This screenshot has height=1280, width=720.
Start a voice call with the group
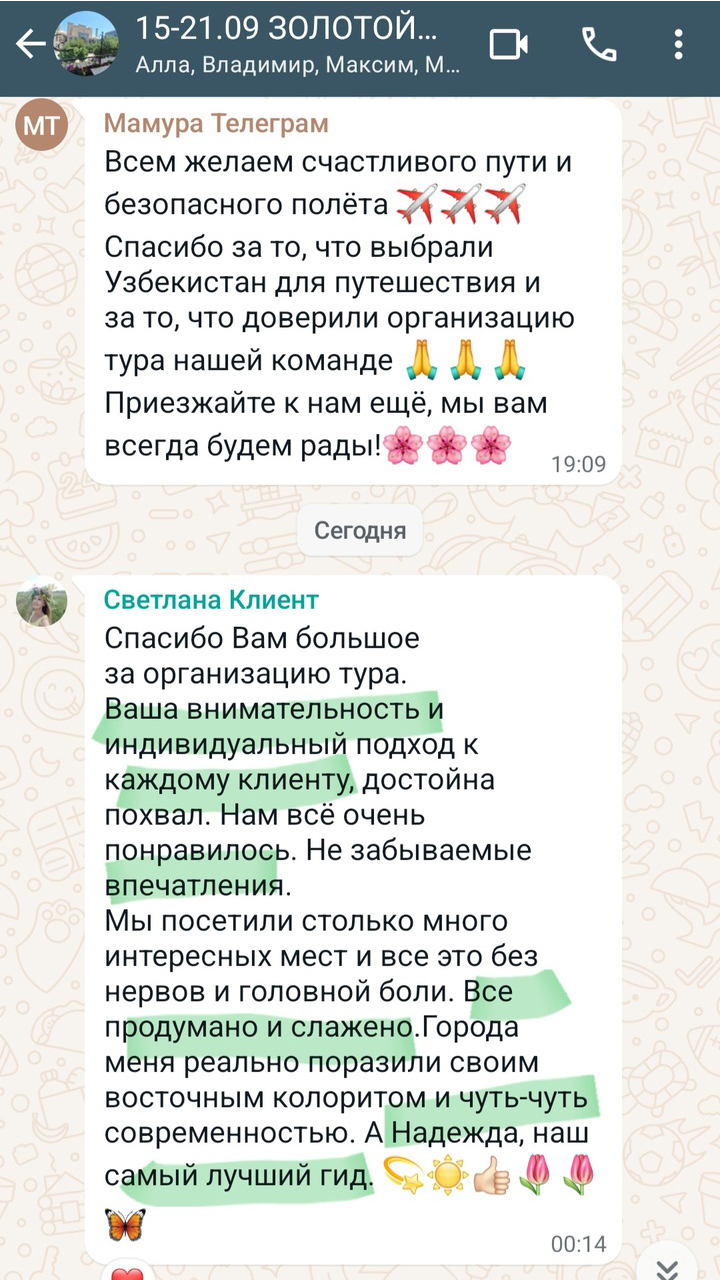click(x=599, y=45)
